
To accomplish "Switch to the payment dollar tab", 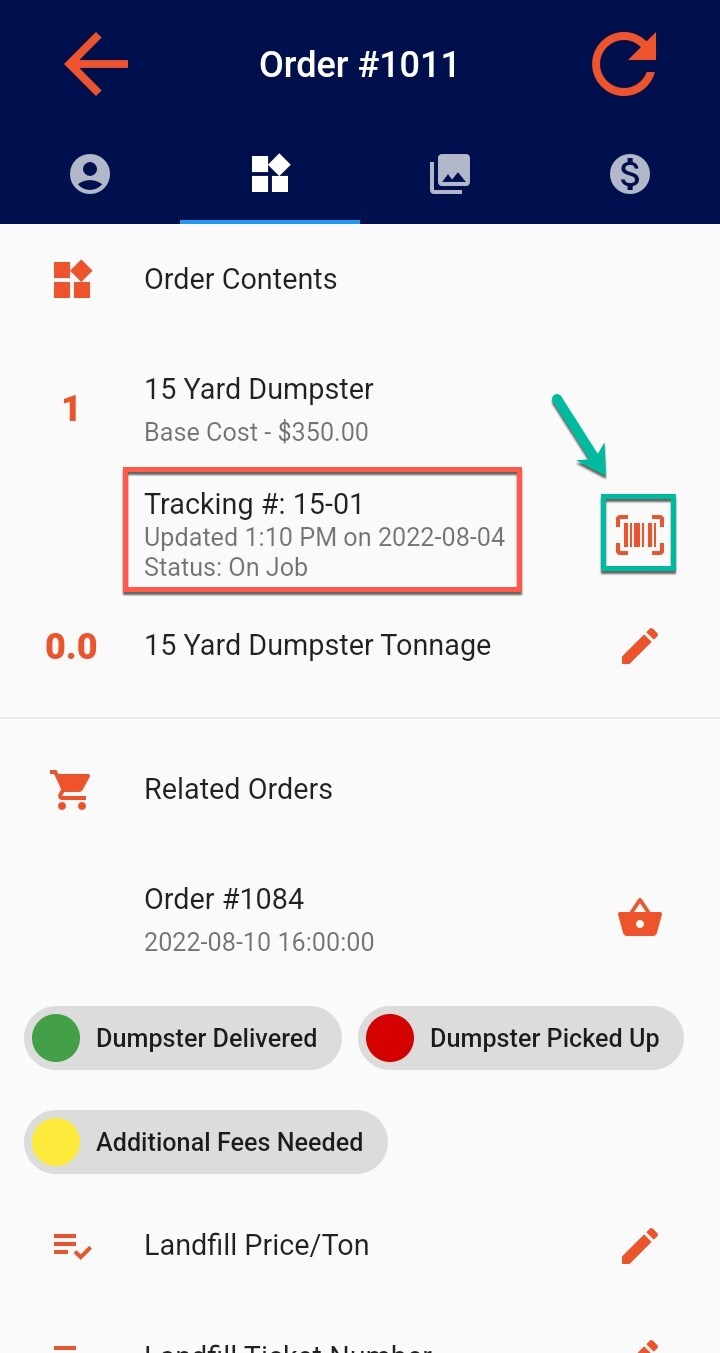I will point(630,175).
